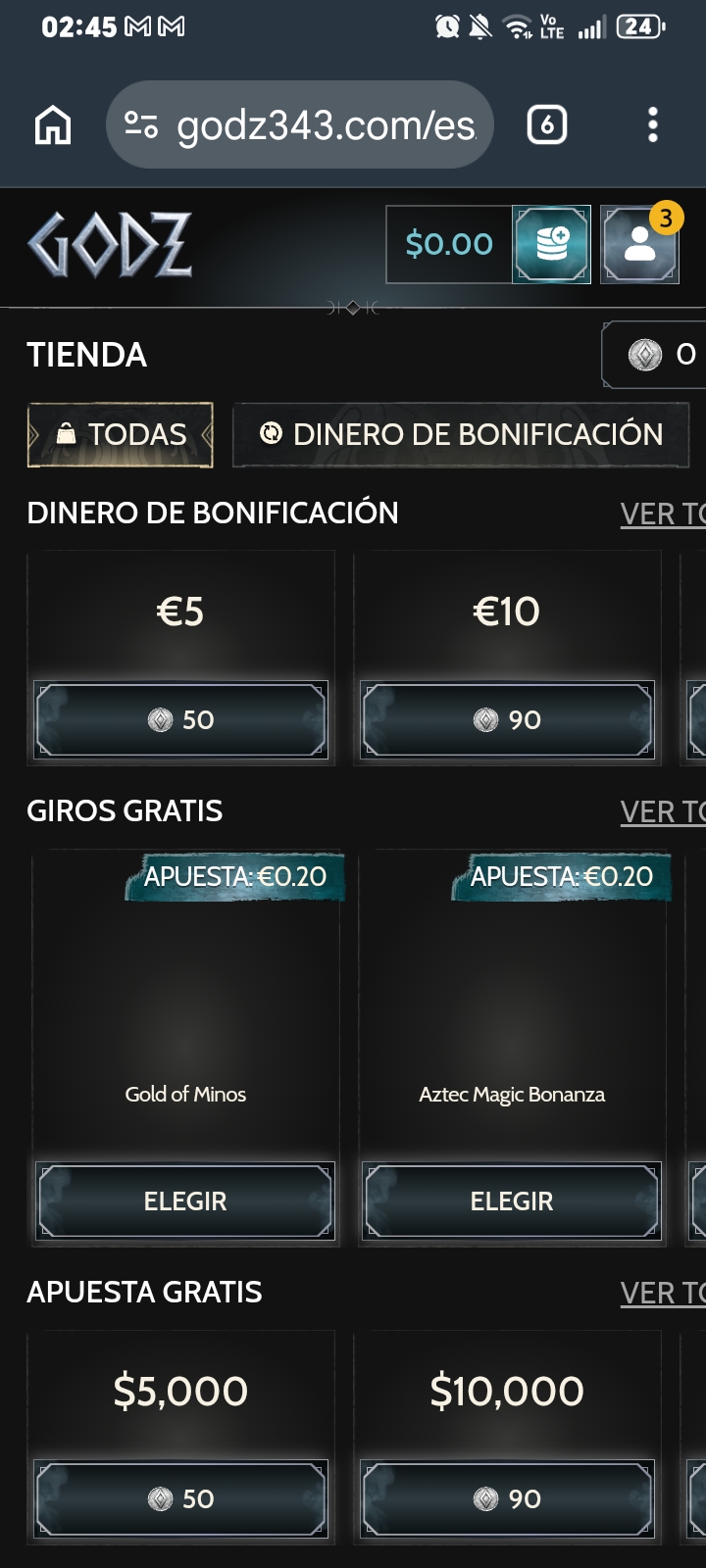Open the browser tab switcher
Viewport: 706px width, 1568px height.
547,125
